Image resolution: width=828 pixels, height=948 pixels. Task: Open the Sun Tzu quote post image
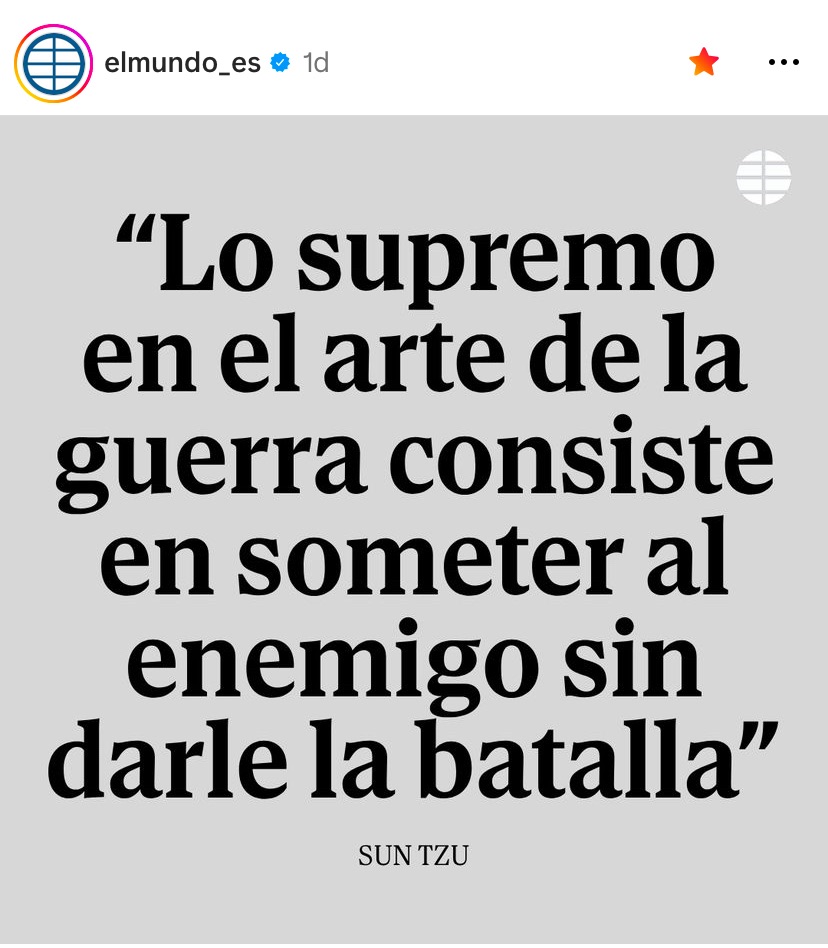(414, 530)
